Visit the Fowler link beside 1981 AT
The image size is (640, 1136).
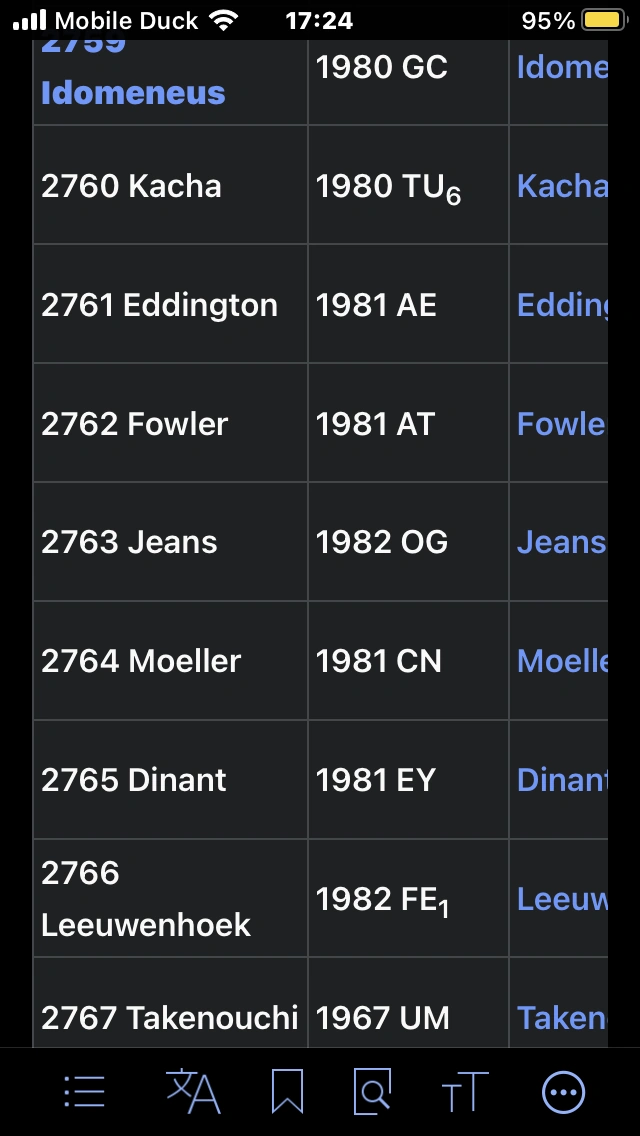tap(561, 424)
